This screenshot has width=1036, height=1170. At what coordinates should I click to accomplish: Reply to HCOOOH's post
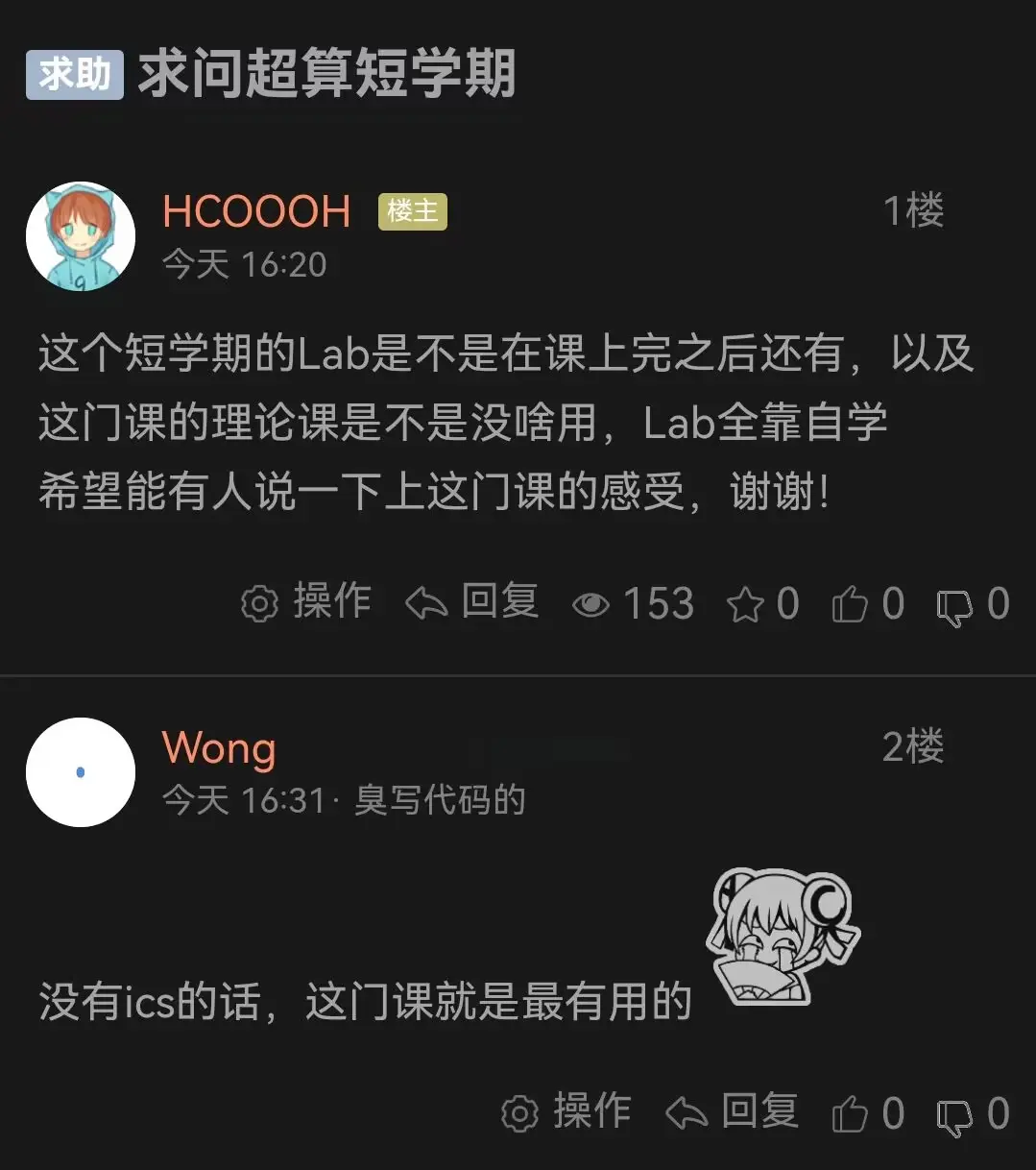point(472,603)
